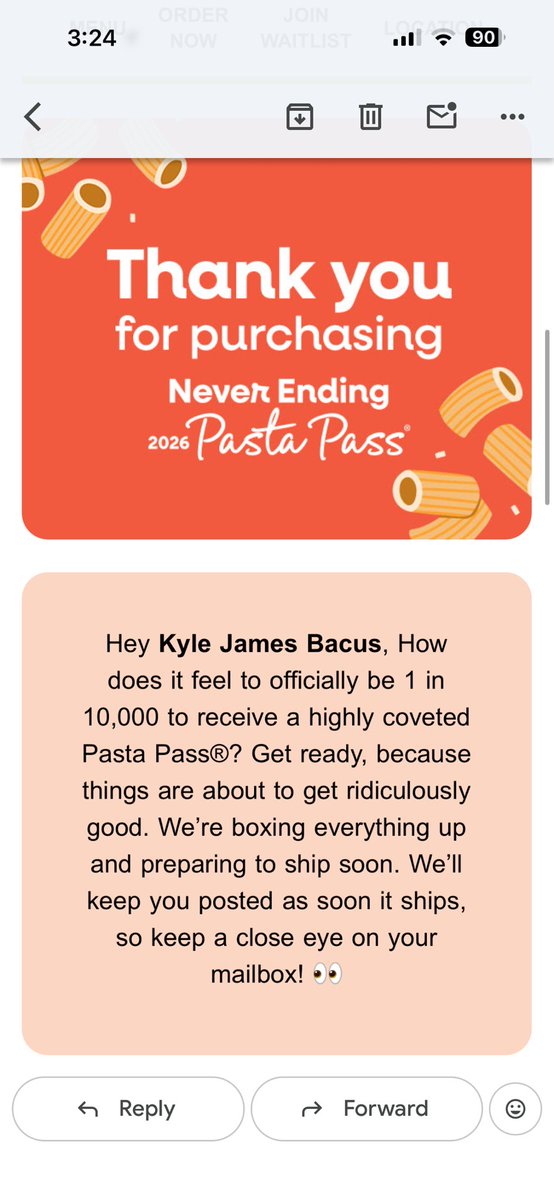Image resolution: width=554 pixels, height=1199 pixels.
Task: Add an emoji reaction
Action: (x=516, y=1109)
